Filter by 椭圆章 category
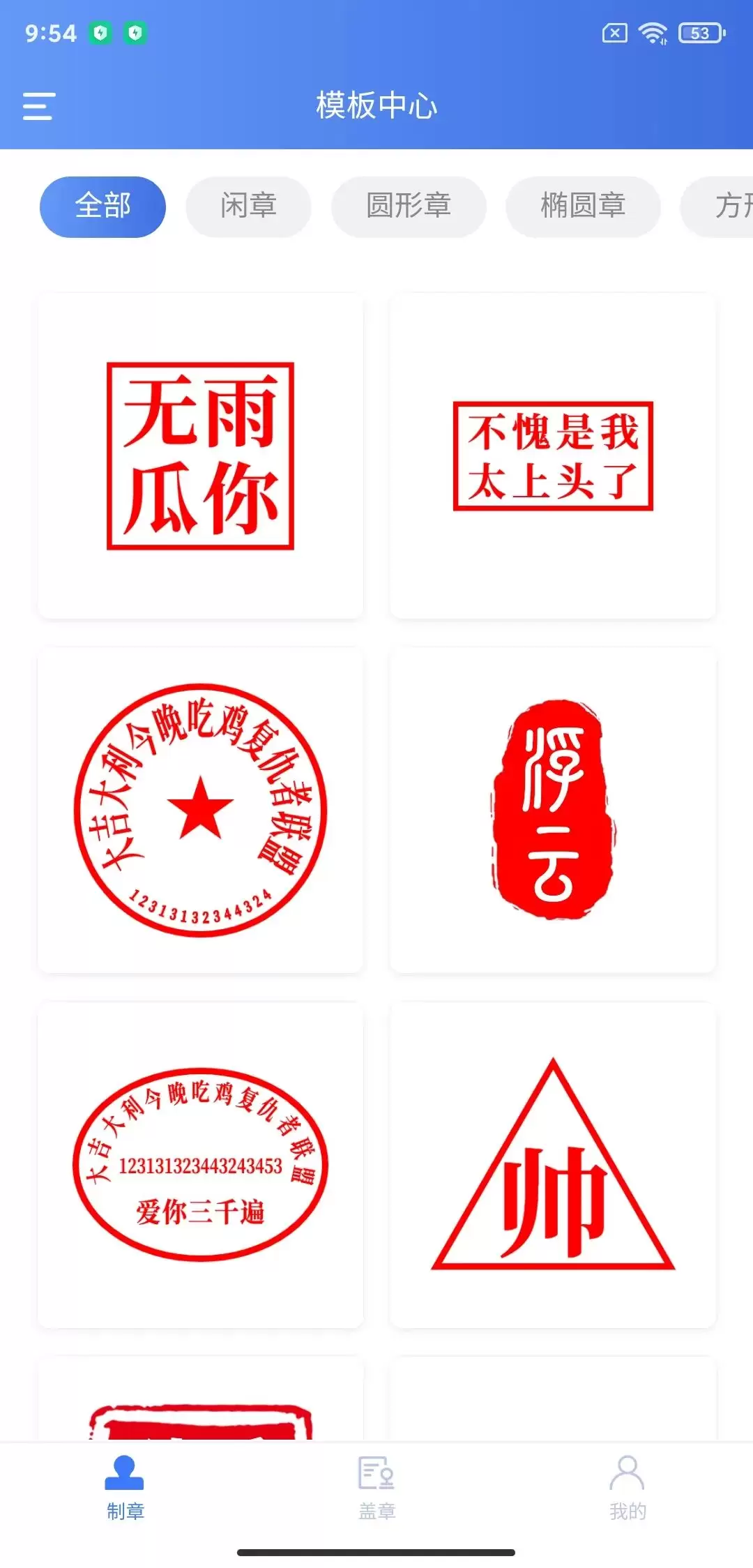Image resolution: width=753 pixels, height=1568 pixels. (583, 206)
